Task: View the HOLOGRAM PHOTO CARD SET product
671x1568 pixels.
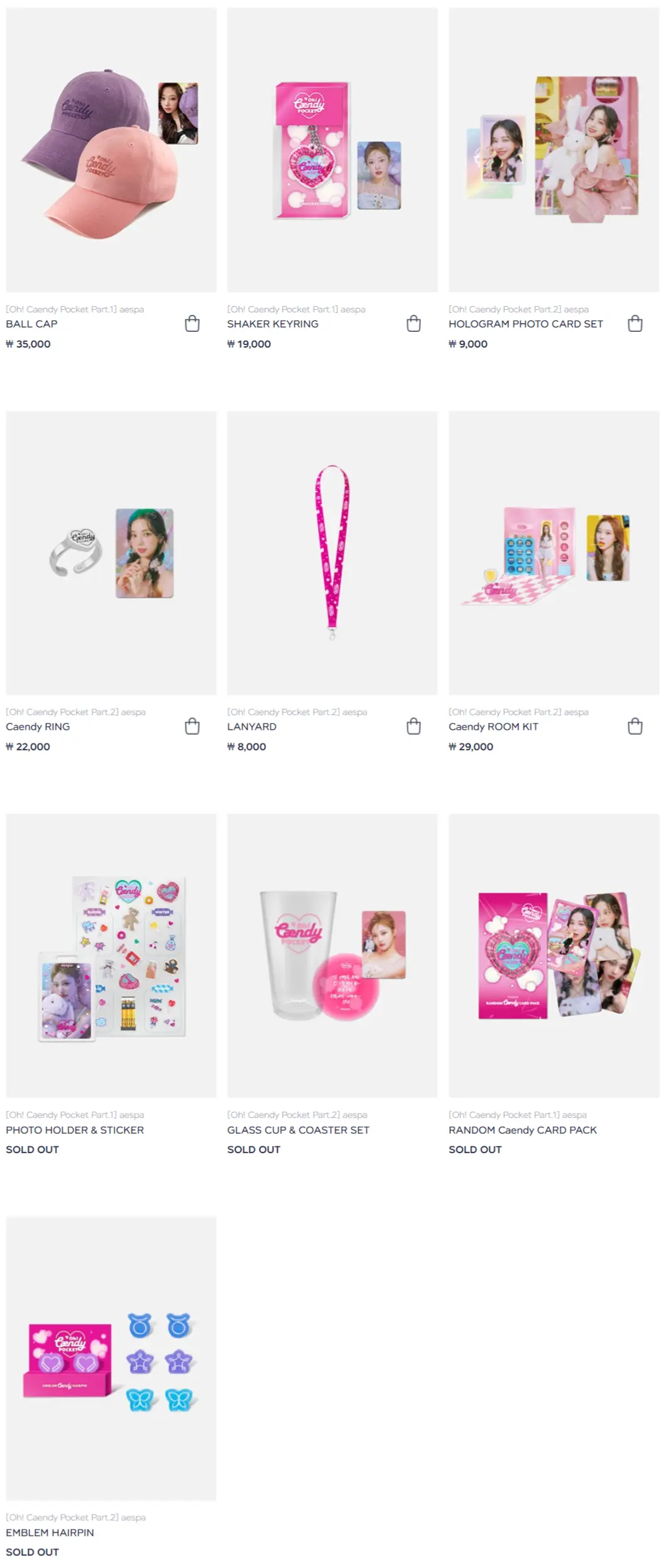Action: point(554,150)
